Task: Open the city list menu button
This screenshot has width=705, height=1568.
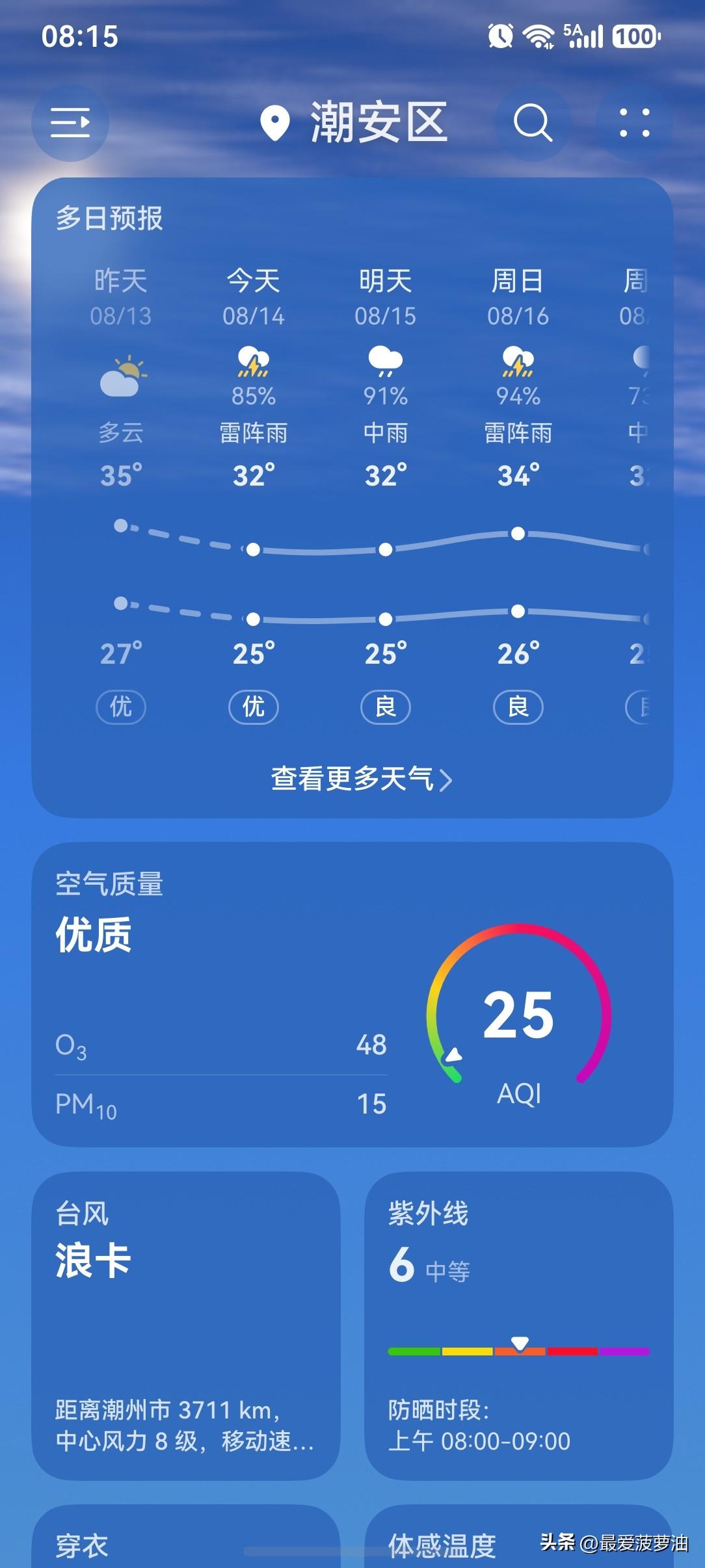Action: coord(70,123)
